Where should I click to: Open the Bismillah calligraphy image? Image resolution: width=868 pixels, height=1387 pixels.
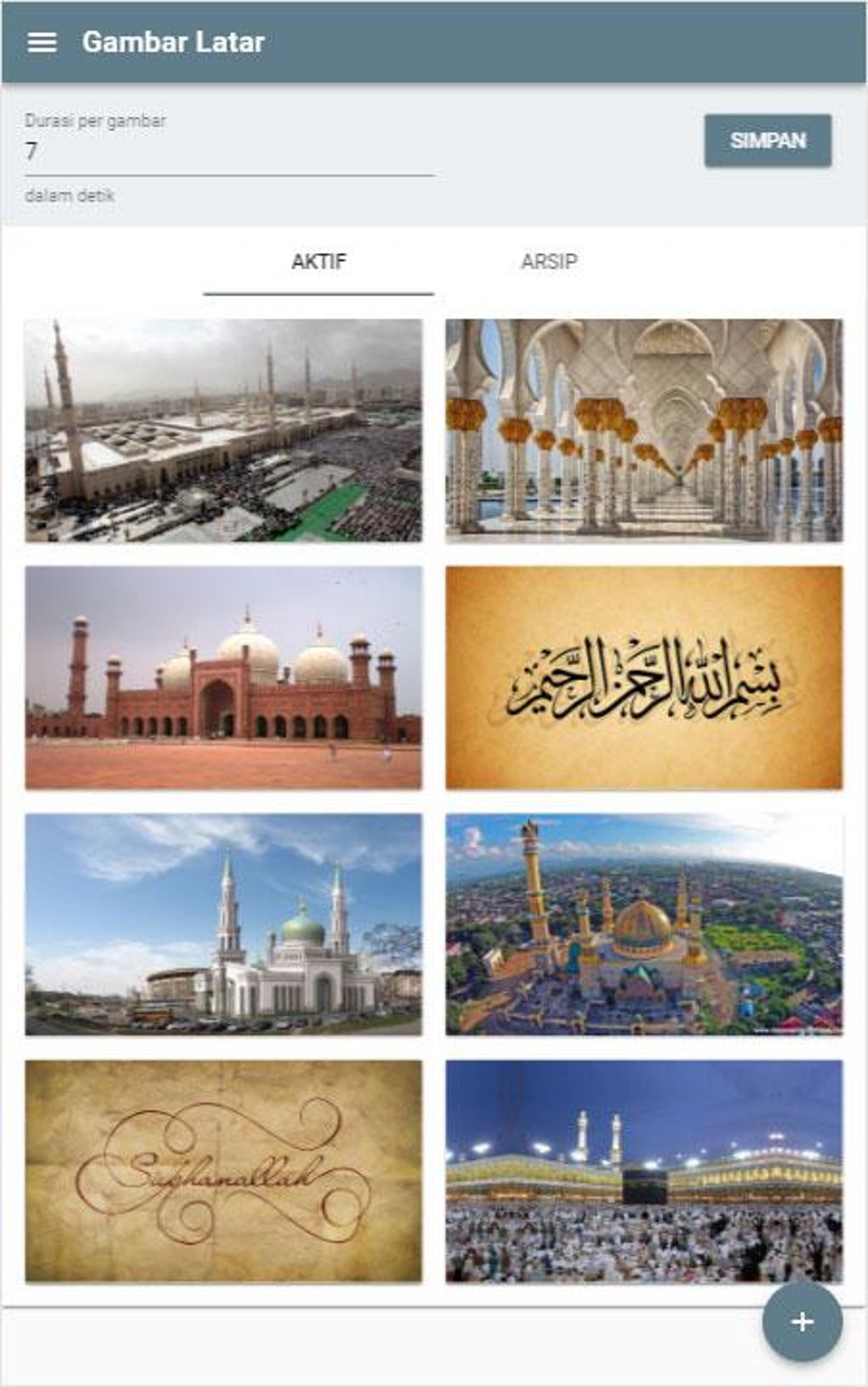coord(643,677)
